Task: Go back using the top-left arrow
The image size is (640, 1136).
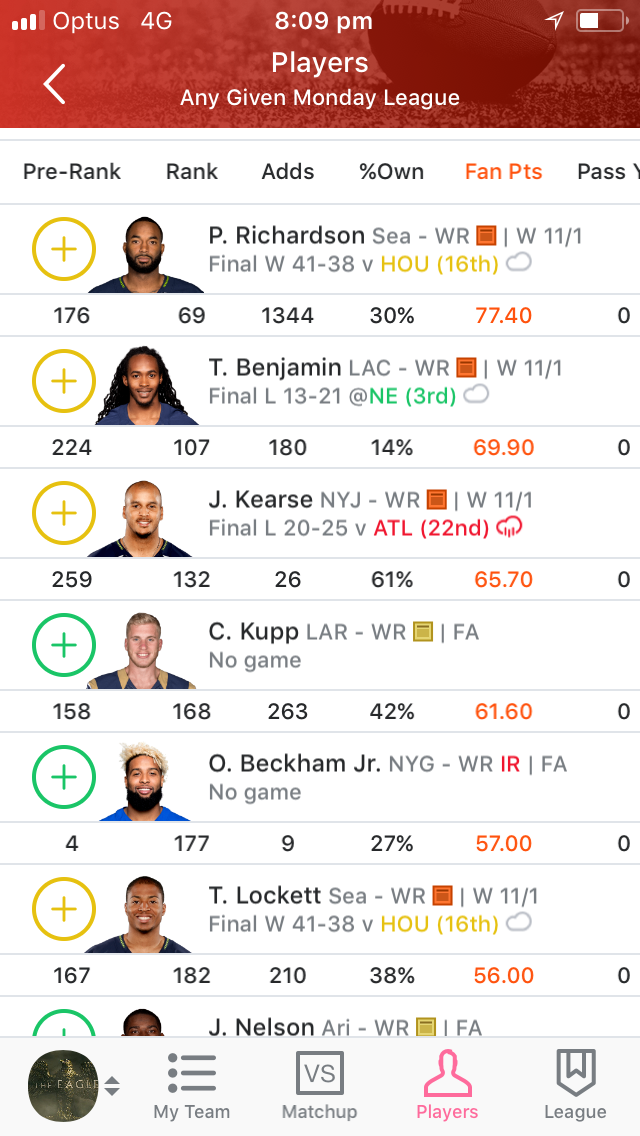Action: pyautogui.click(x=54, y=83)
